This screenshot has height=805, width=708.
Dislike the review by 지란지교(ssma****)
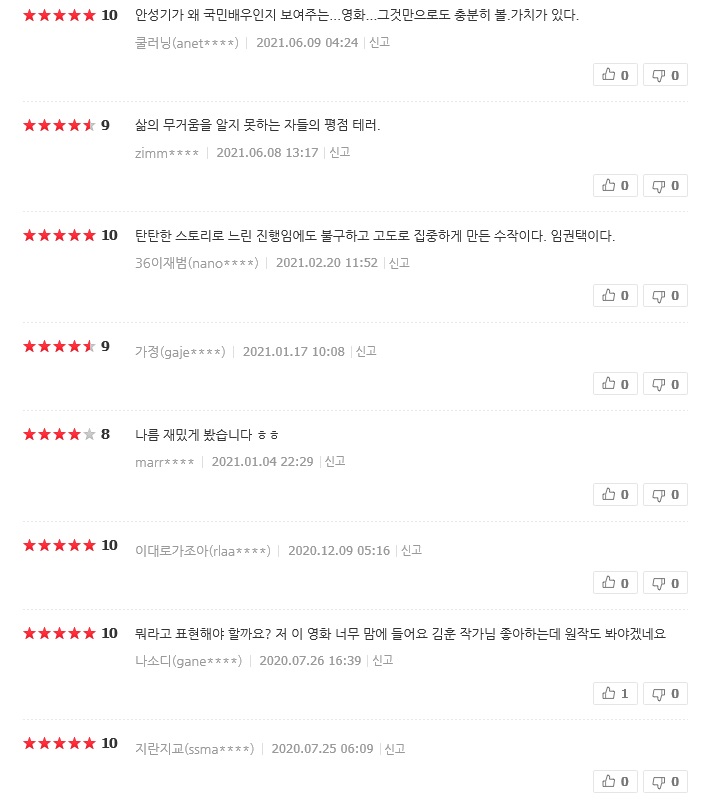click(665, 781)
